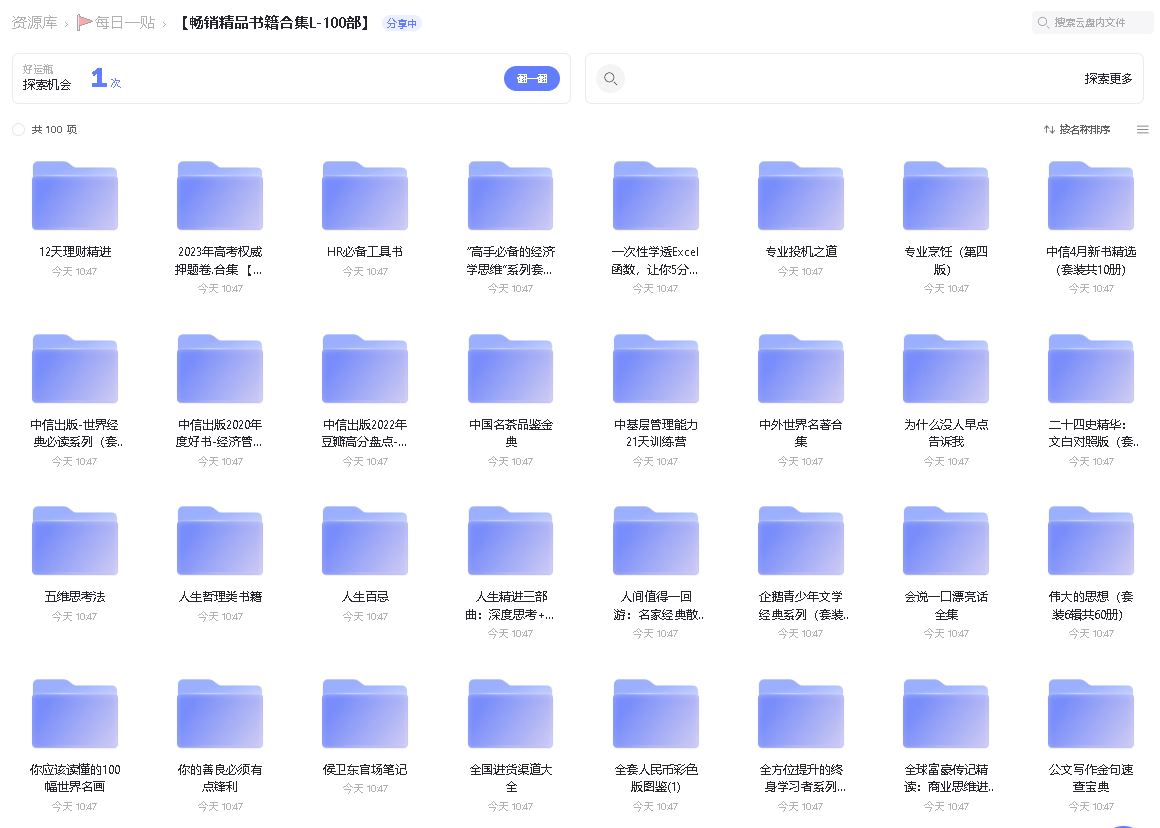Open 为什么没人早点告诉我 folder
The height and width of the screenshot is (828, 1160).
pyautogui.click(x=946, y=369)
